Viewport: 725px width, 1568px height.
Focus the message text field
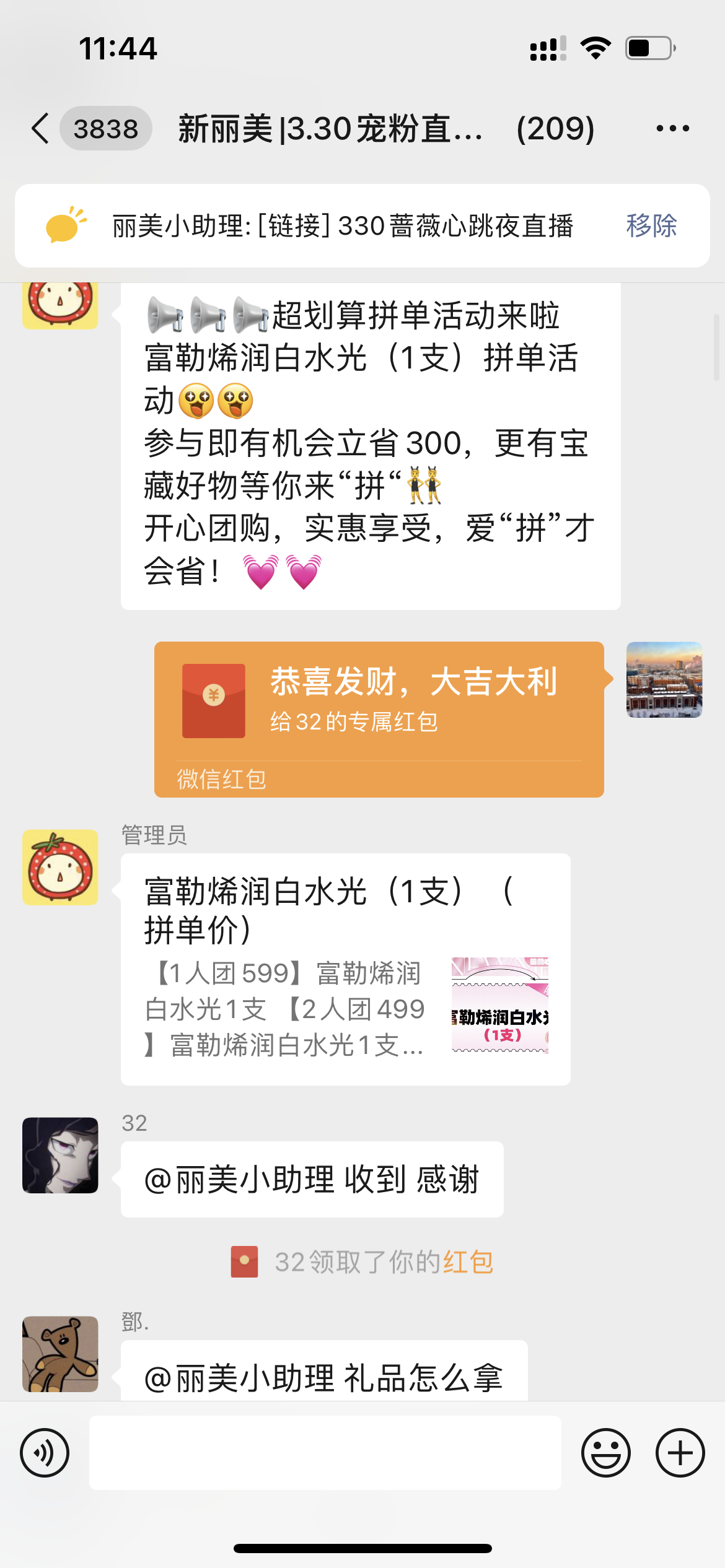pos(325,1453)
